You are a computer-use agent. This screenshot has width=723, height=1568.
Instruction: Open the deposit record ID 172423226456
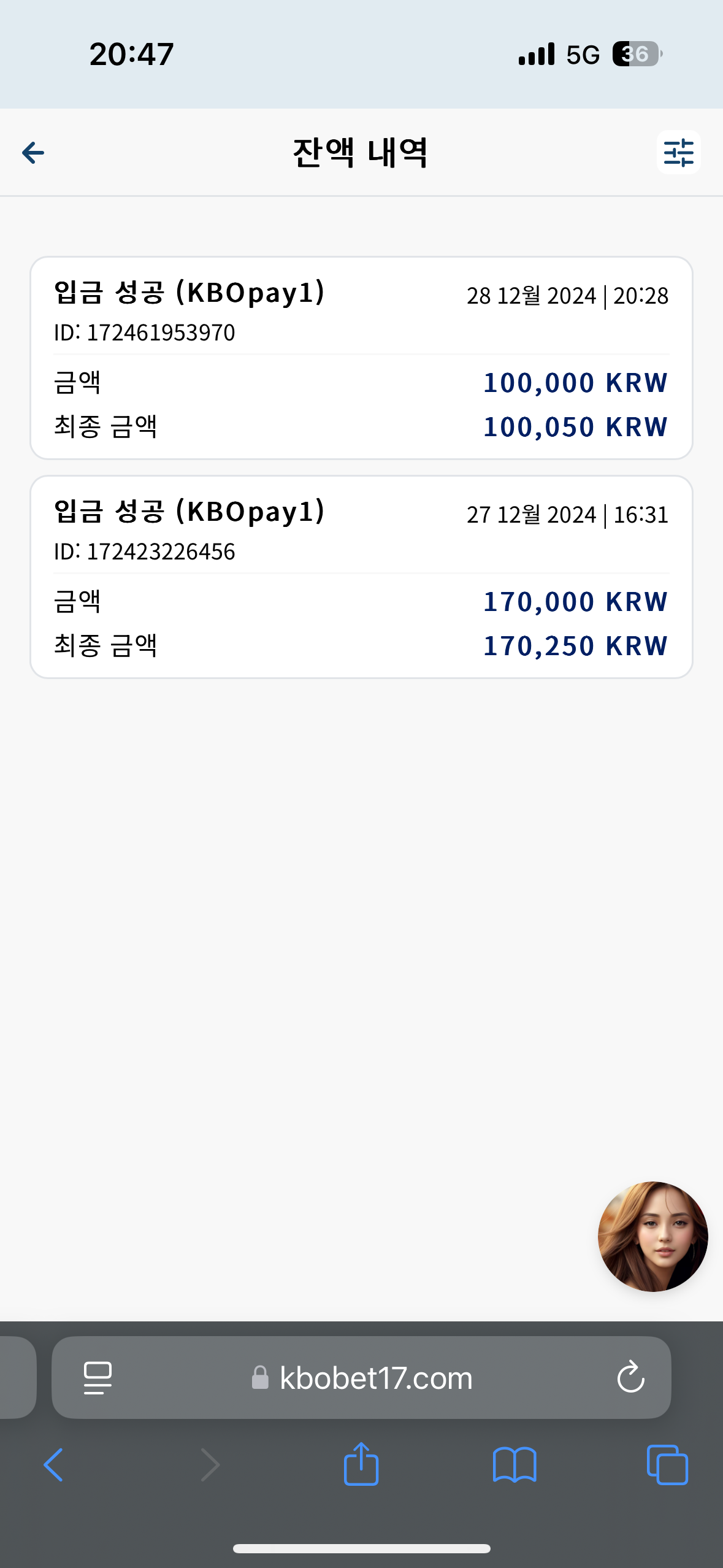[361, 577]
